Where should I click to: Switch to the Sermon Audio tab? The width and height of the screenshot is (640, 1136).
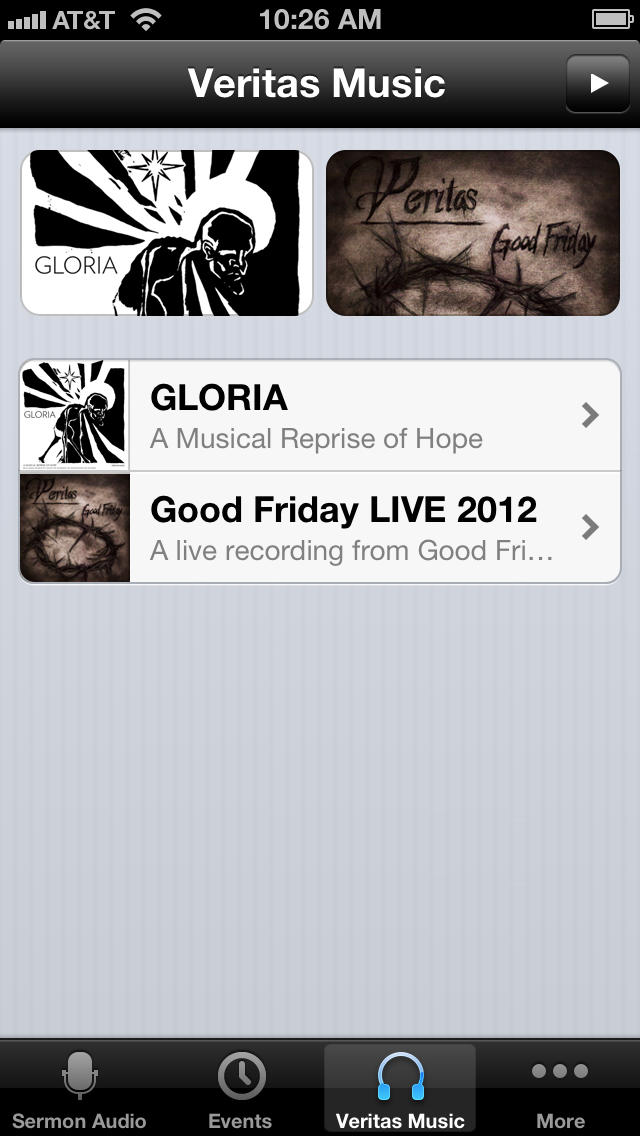pos(79,1090)
